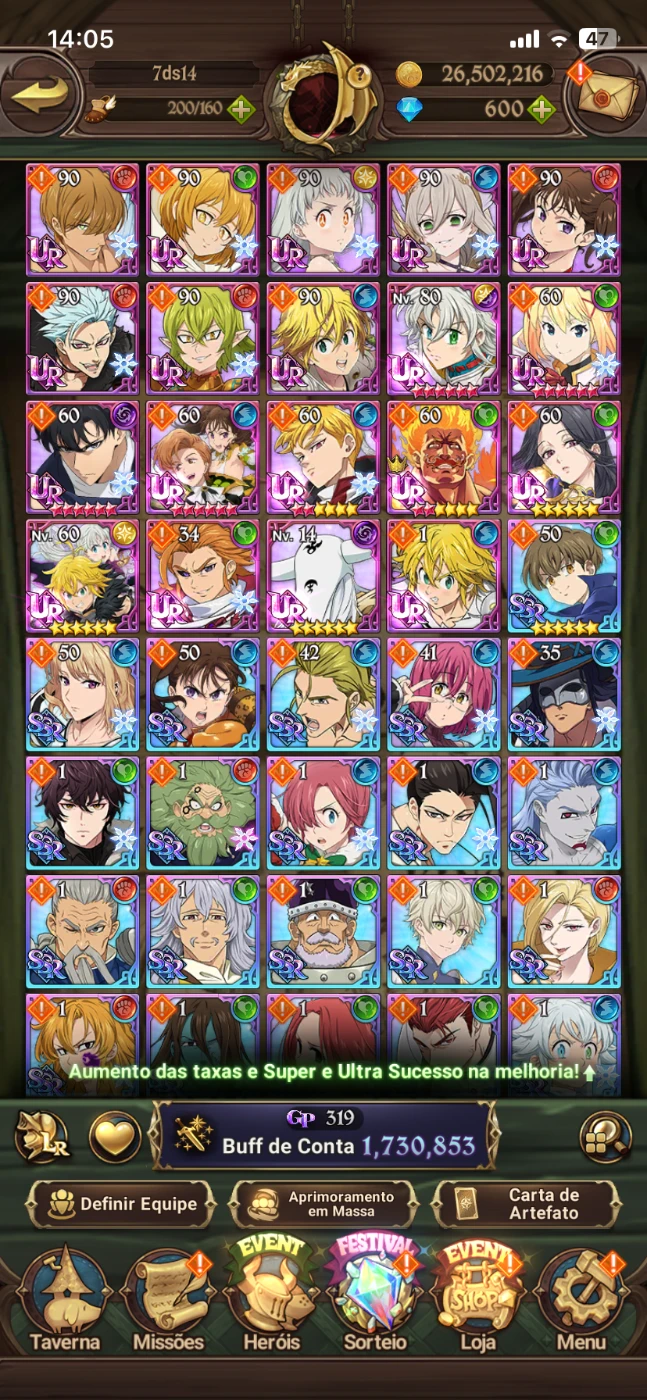Open Aprimoramento em Massa
Image resolution: width=647 pixels, height=1400 pixels.
point(323,1204)
